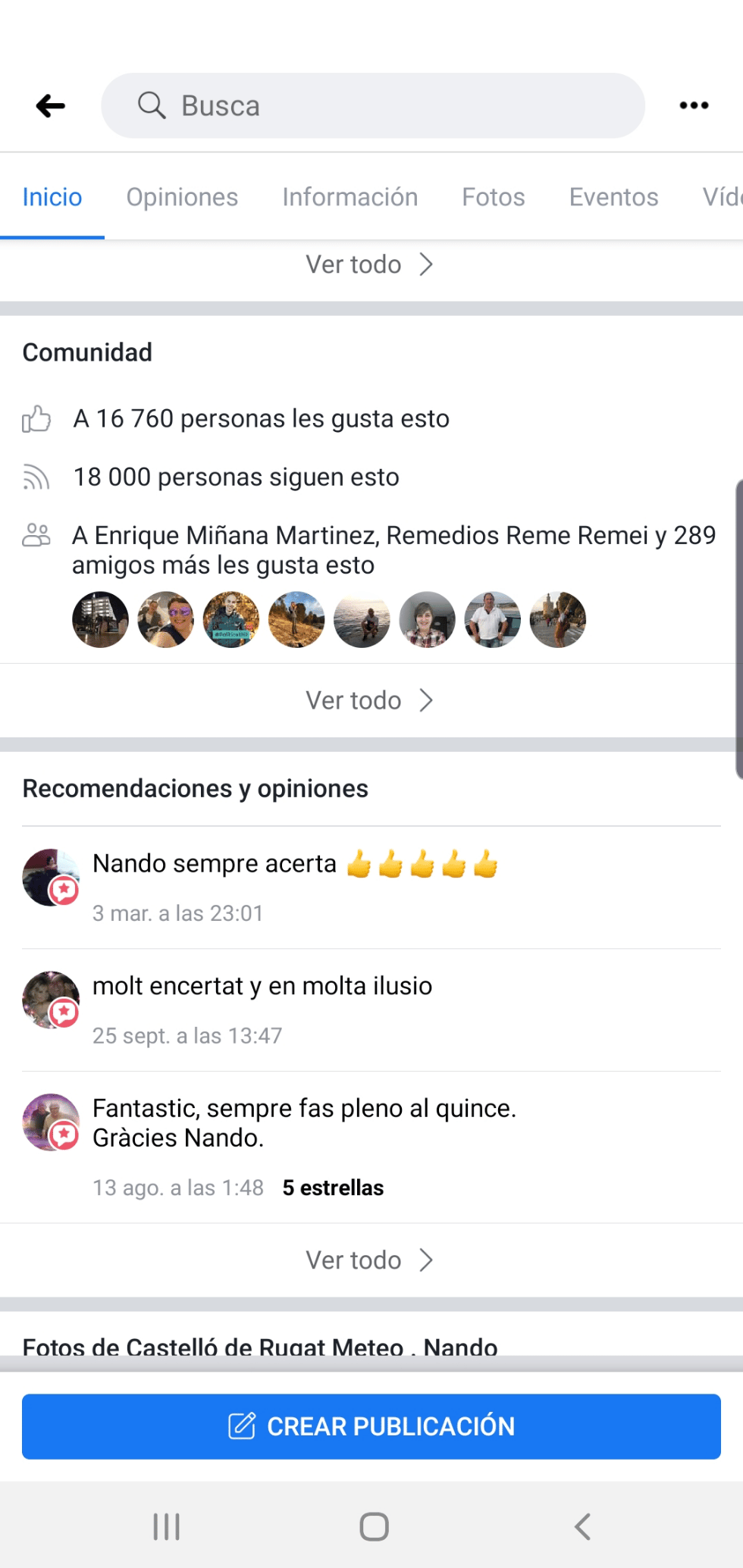
Task: Go back using the top arrow
Action: 50,106
